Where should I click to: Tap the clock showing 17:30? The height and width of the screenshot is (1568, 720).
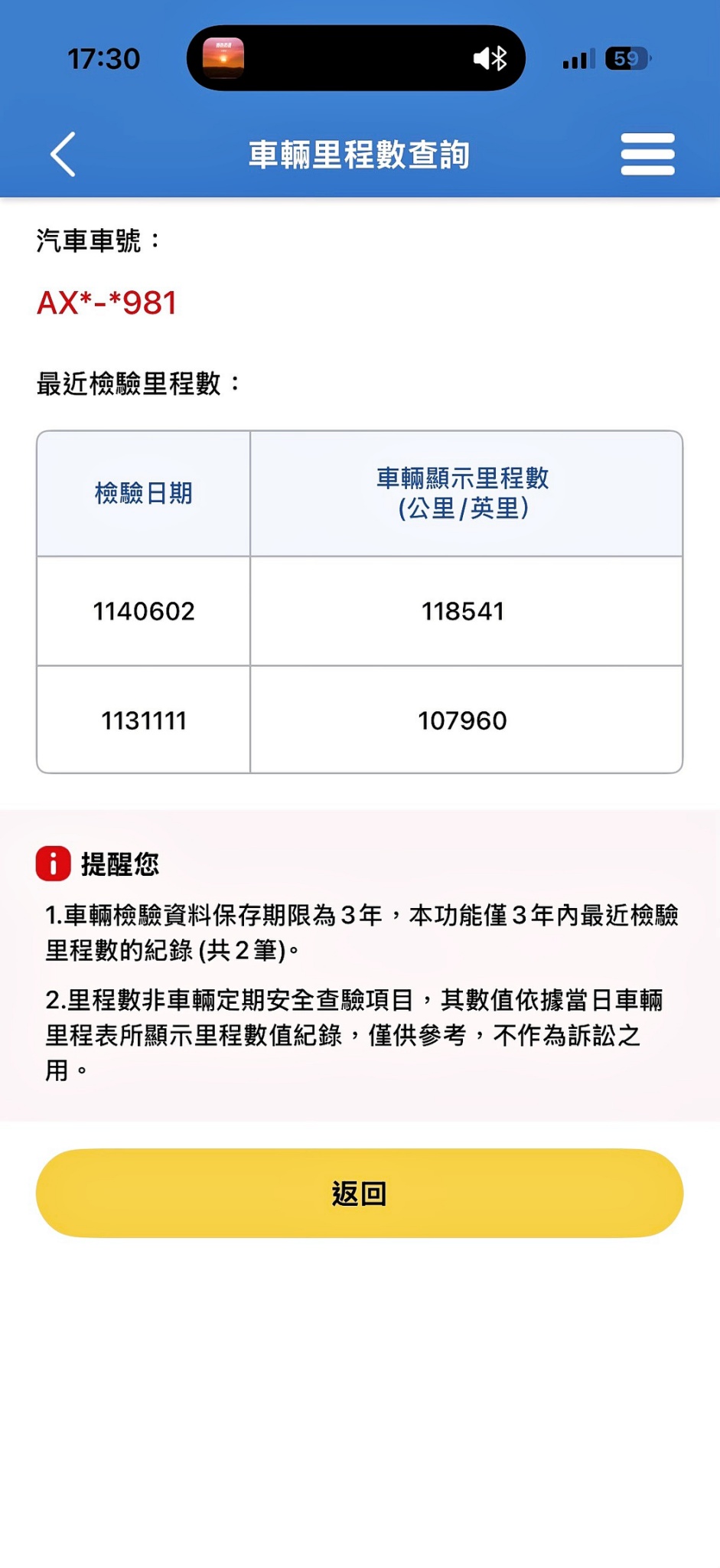pos(104,59)
